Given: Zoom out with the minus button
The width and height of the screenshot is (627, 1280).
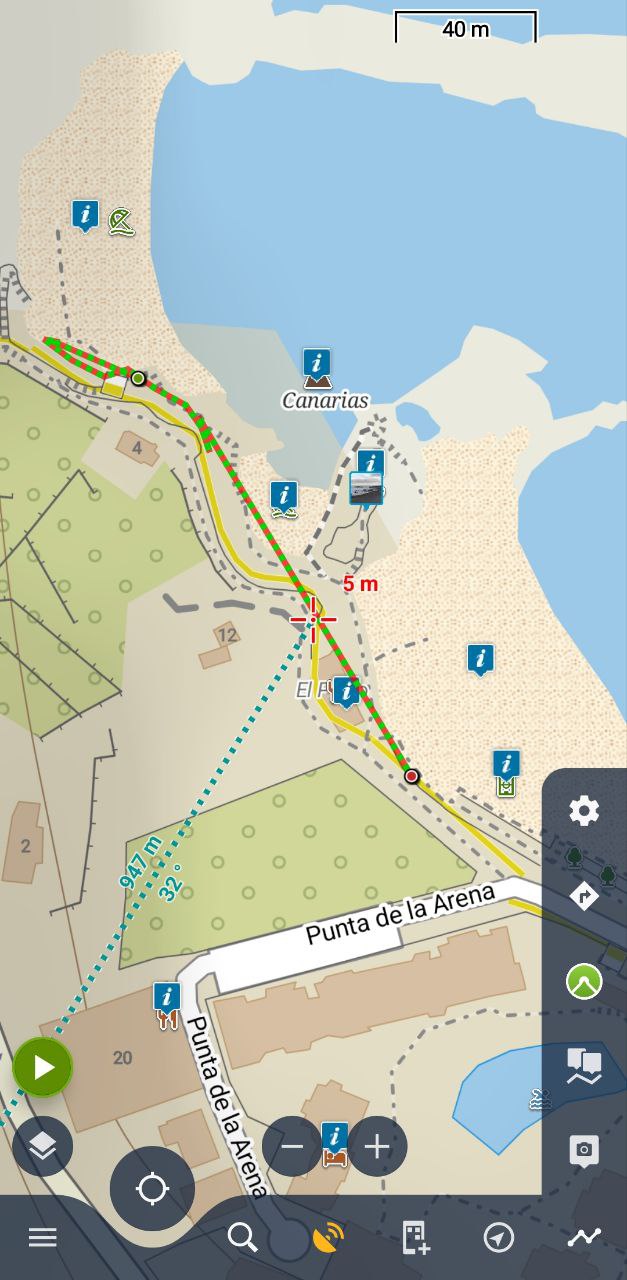Looking at the screenshot, I should pos(293,1146).
